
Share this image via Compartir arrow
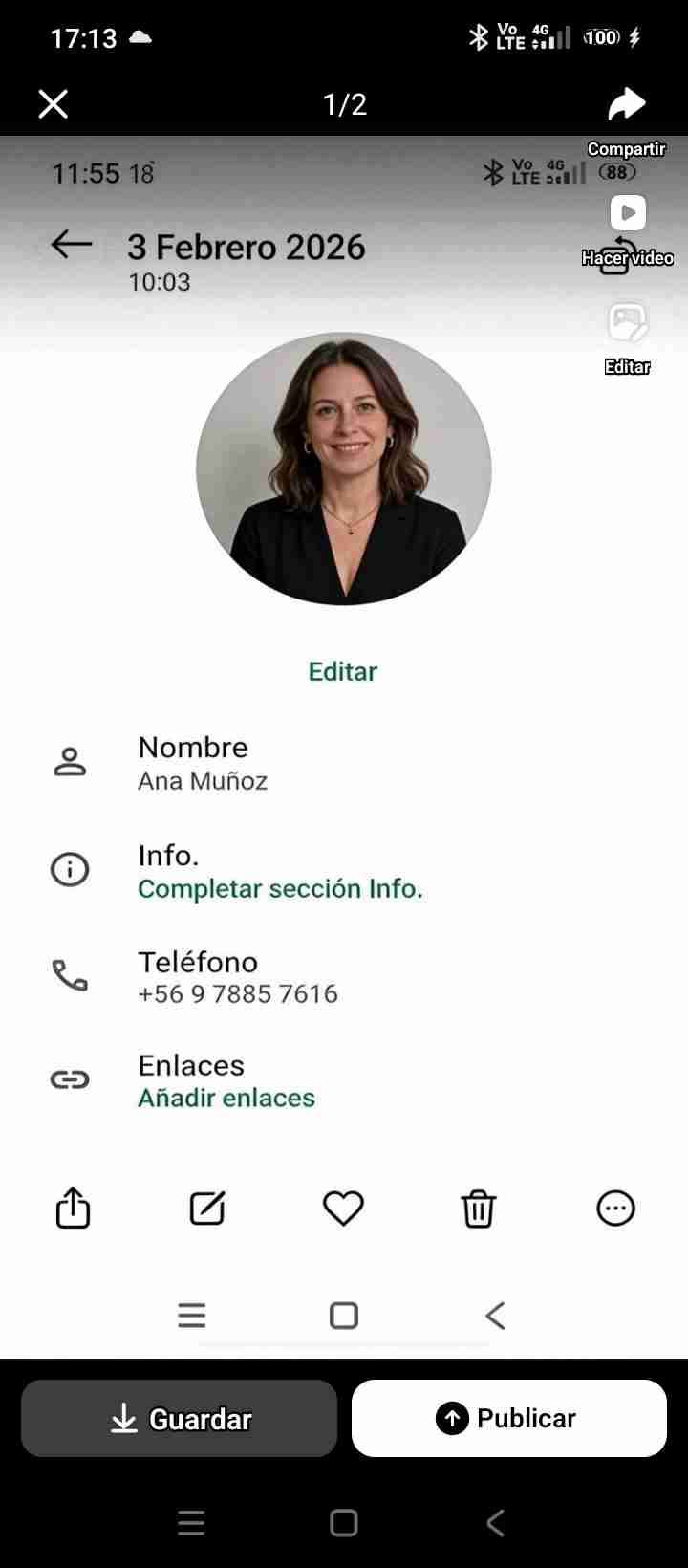[627, 105]
